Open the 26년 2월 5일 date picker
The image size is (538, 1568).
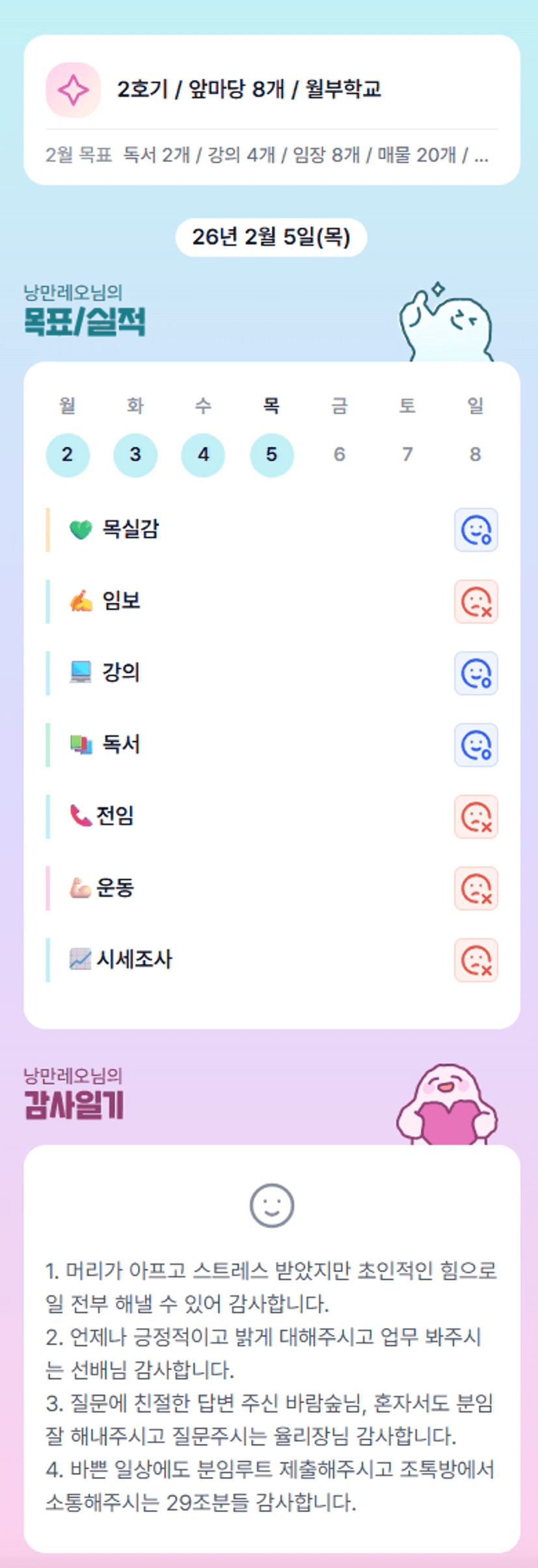(x=271, y=237)
